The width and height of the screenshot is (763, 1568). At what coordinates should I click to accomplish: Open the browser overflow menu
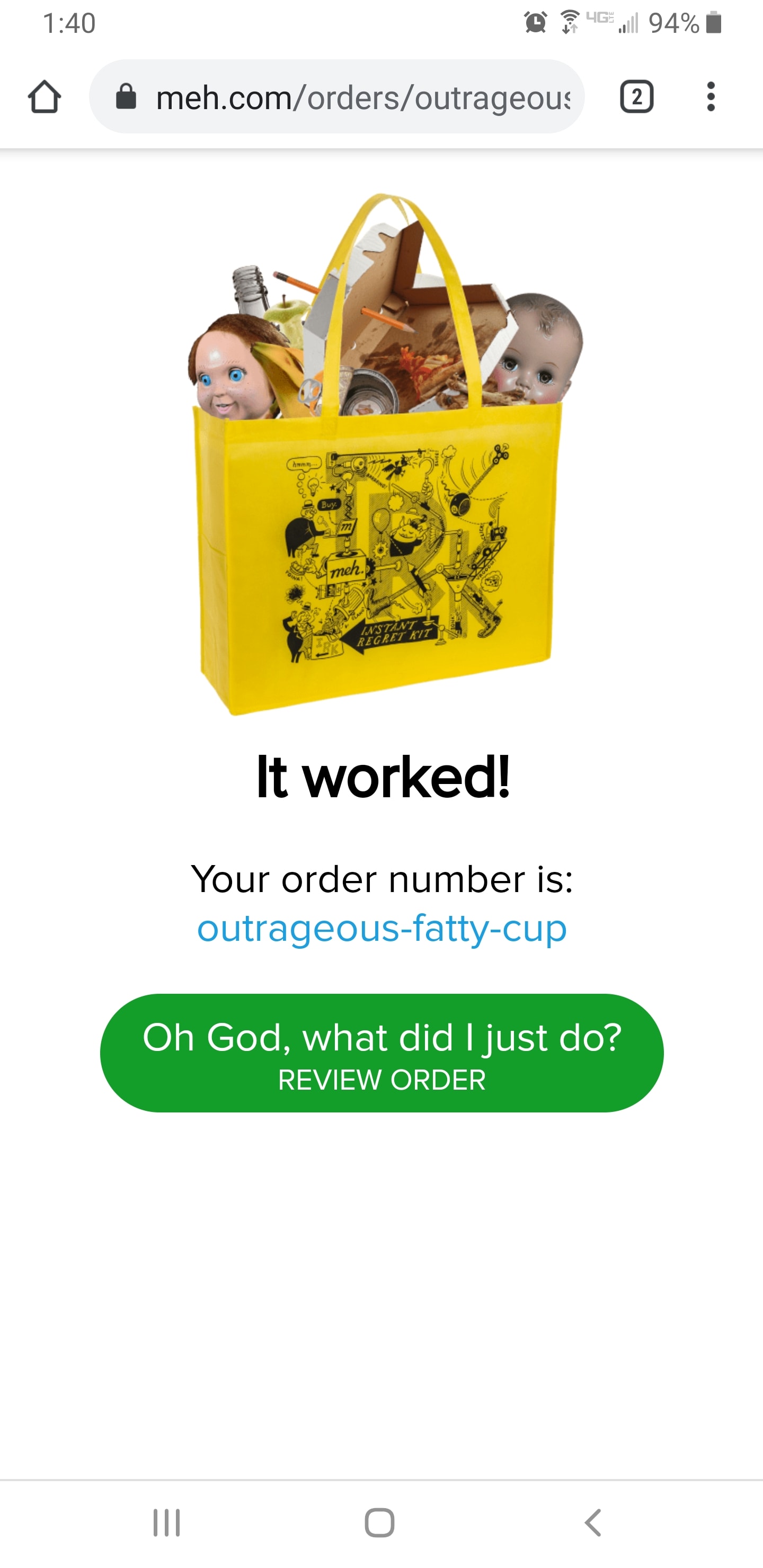point(711,97)
